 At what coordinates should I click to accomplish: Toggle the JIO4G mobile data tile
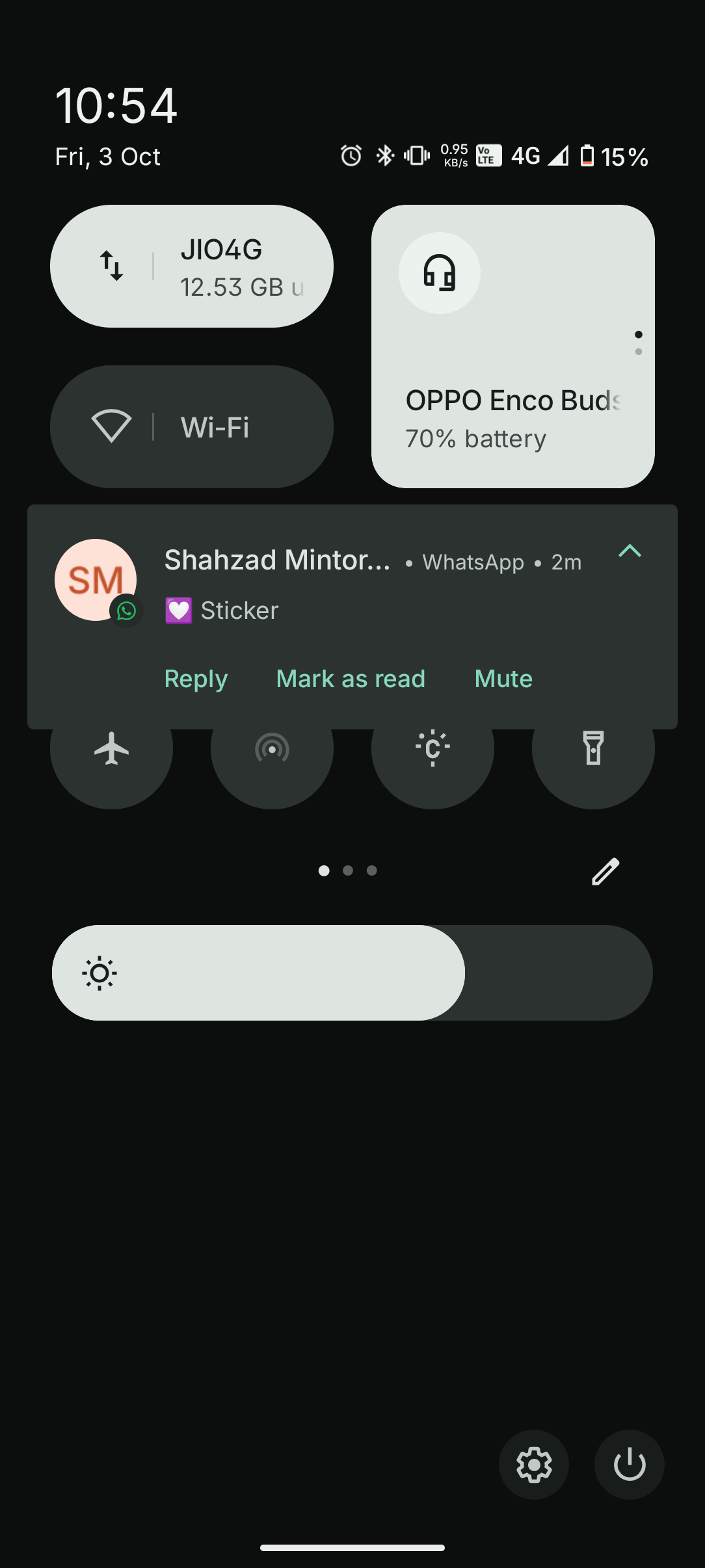coord(111,266)
